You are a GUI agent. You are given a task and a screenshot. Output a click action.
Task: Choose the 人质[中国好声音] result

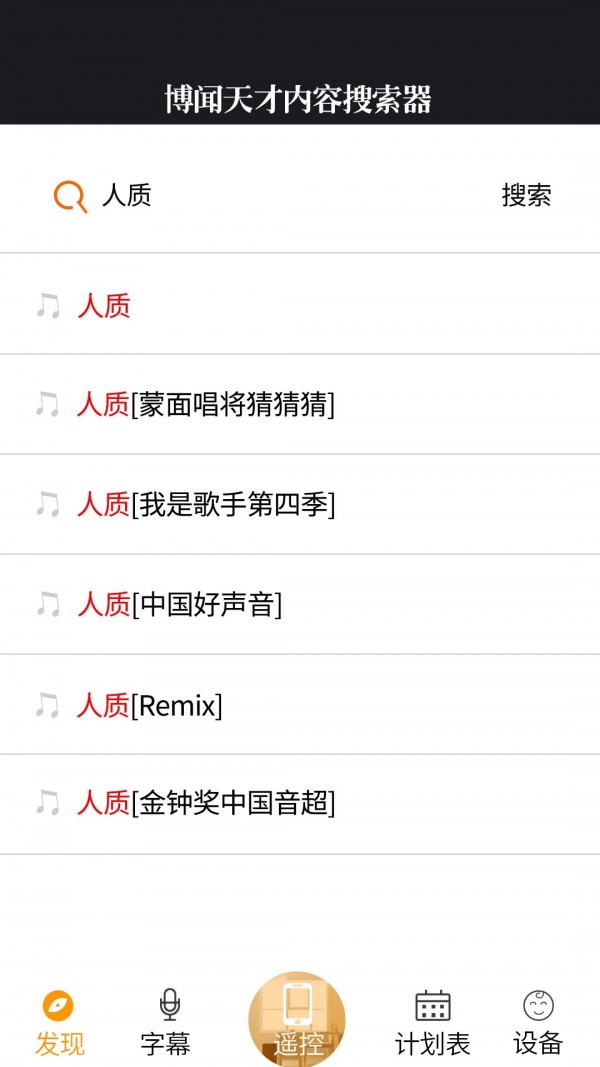(300, 604)
